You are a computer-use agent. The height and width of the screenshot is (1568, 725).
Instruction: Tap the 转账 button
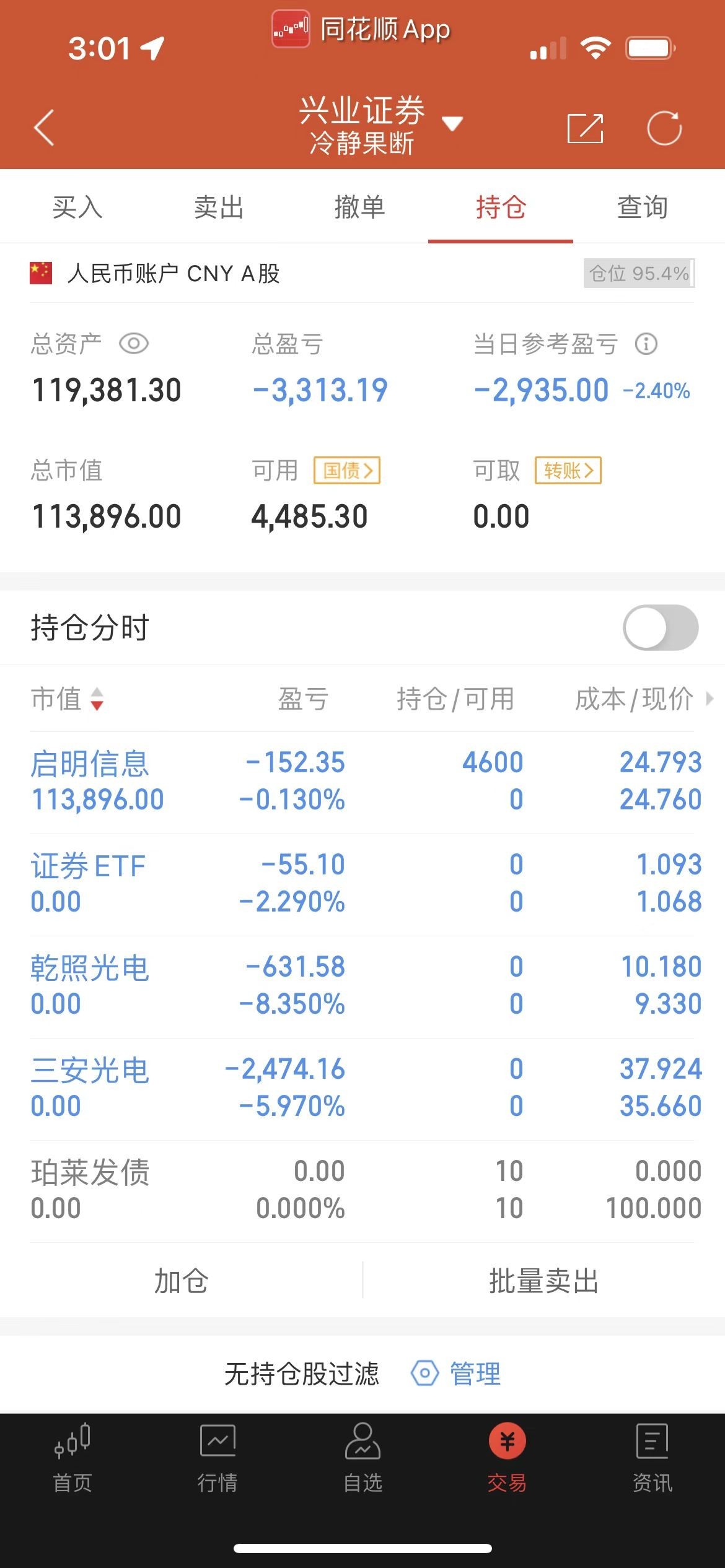pos(568,471)
